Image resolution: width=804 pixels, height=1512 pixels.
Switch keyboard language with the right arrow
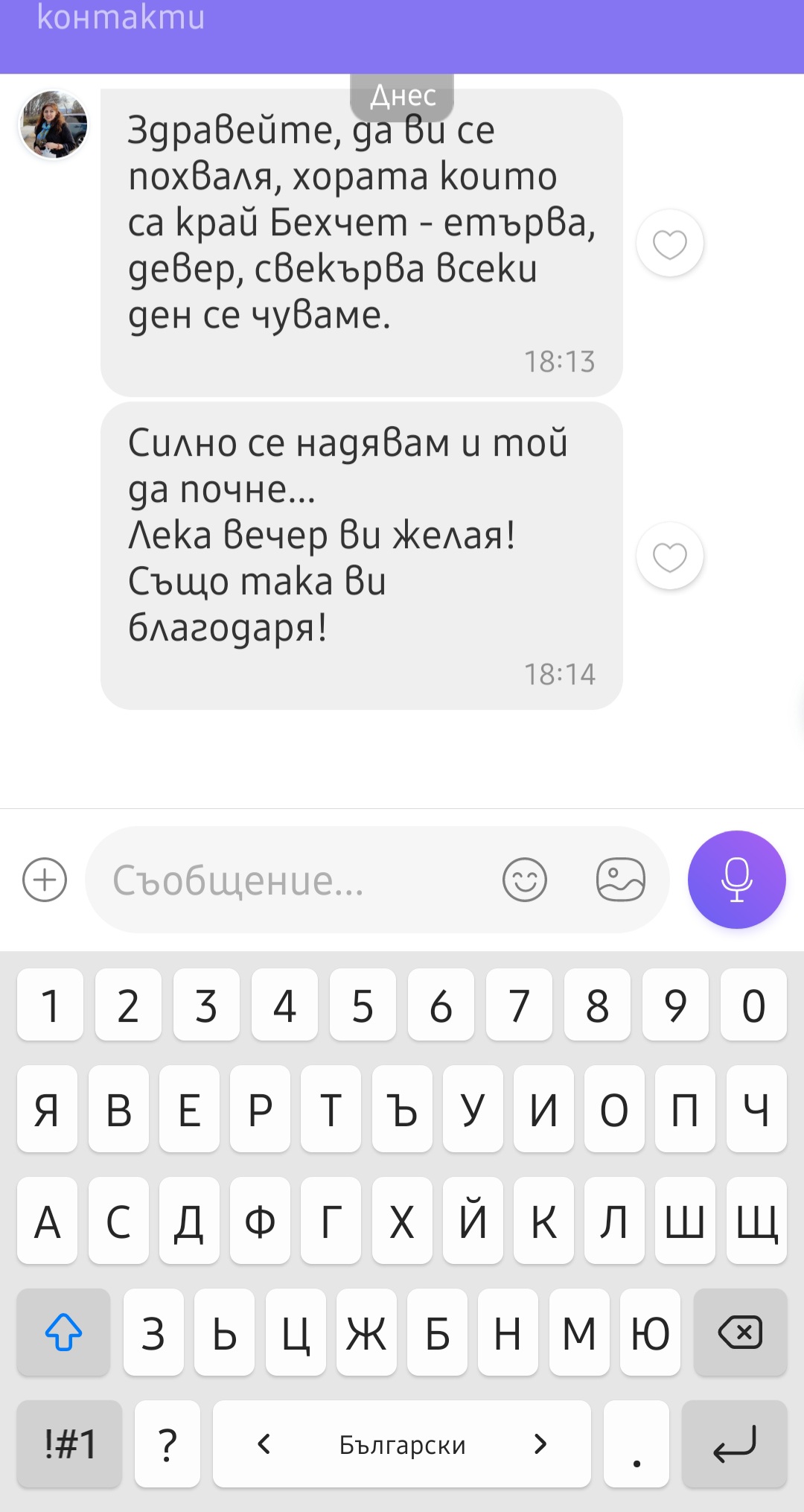(541, 1444)
